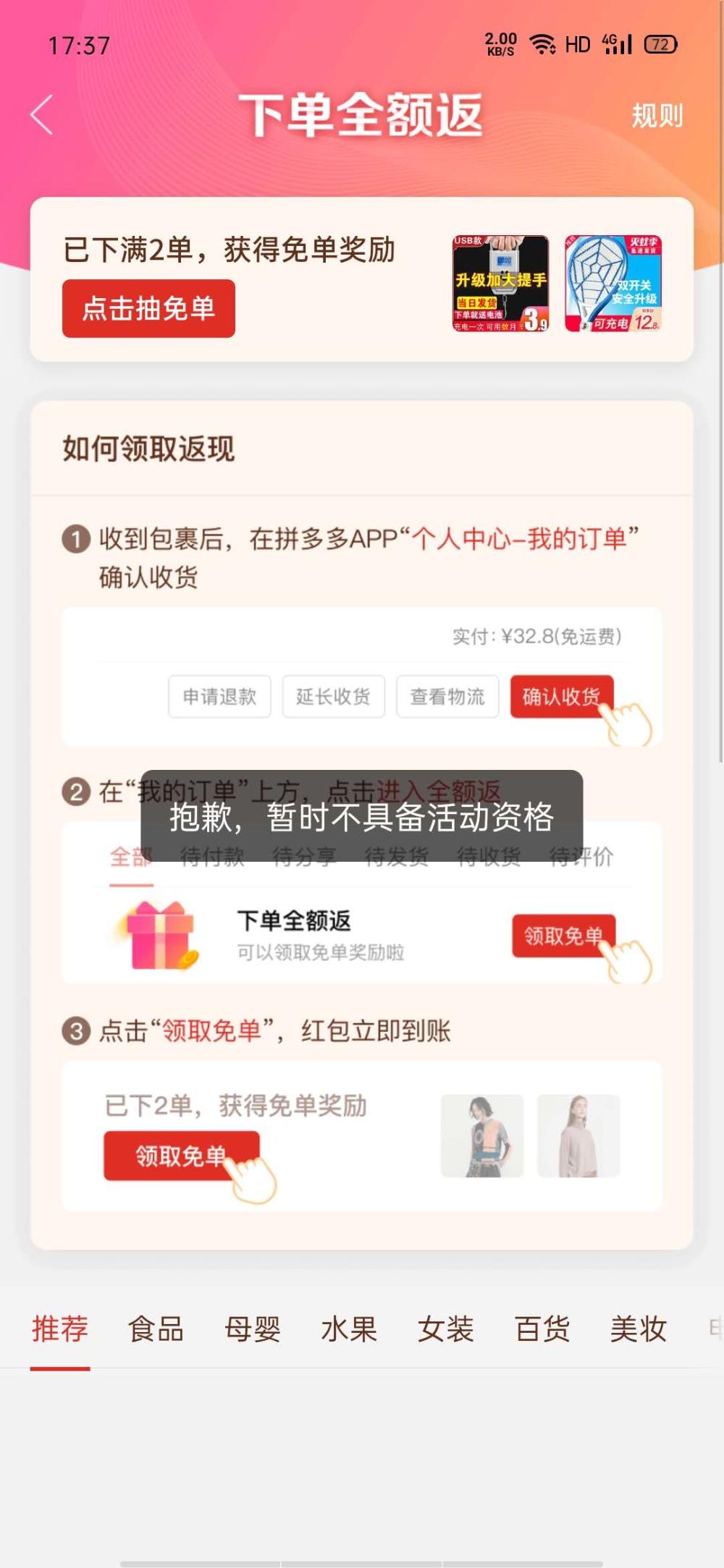Open the 规则 rules page
The width and height of the screenshot is (724, 1568).
pos(657,116)
